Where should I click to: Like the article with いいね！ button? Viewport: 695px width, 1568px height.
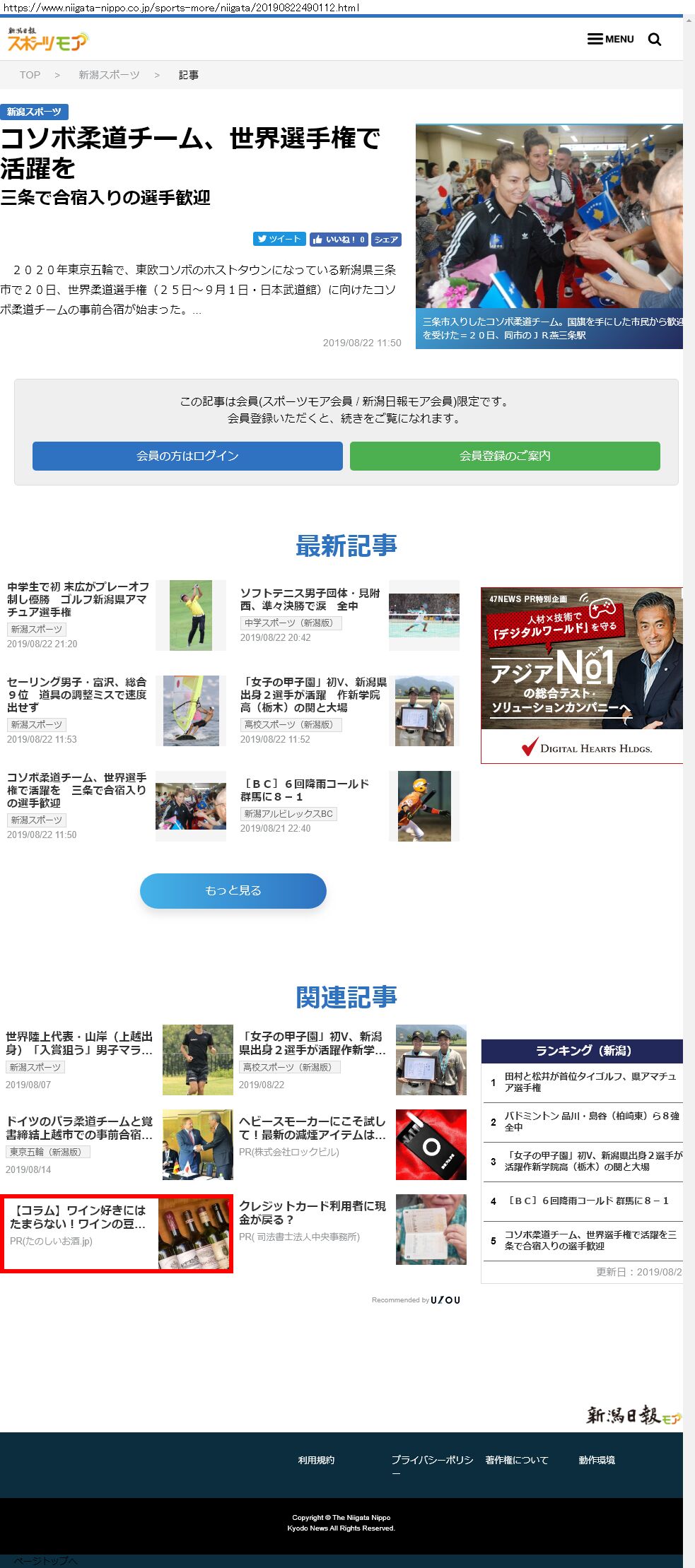click(x=338, y=240)
